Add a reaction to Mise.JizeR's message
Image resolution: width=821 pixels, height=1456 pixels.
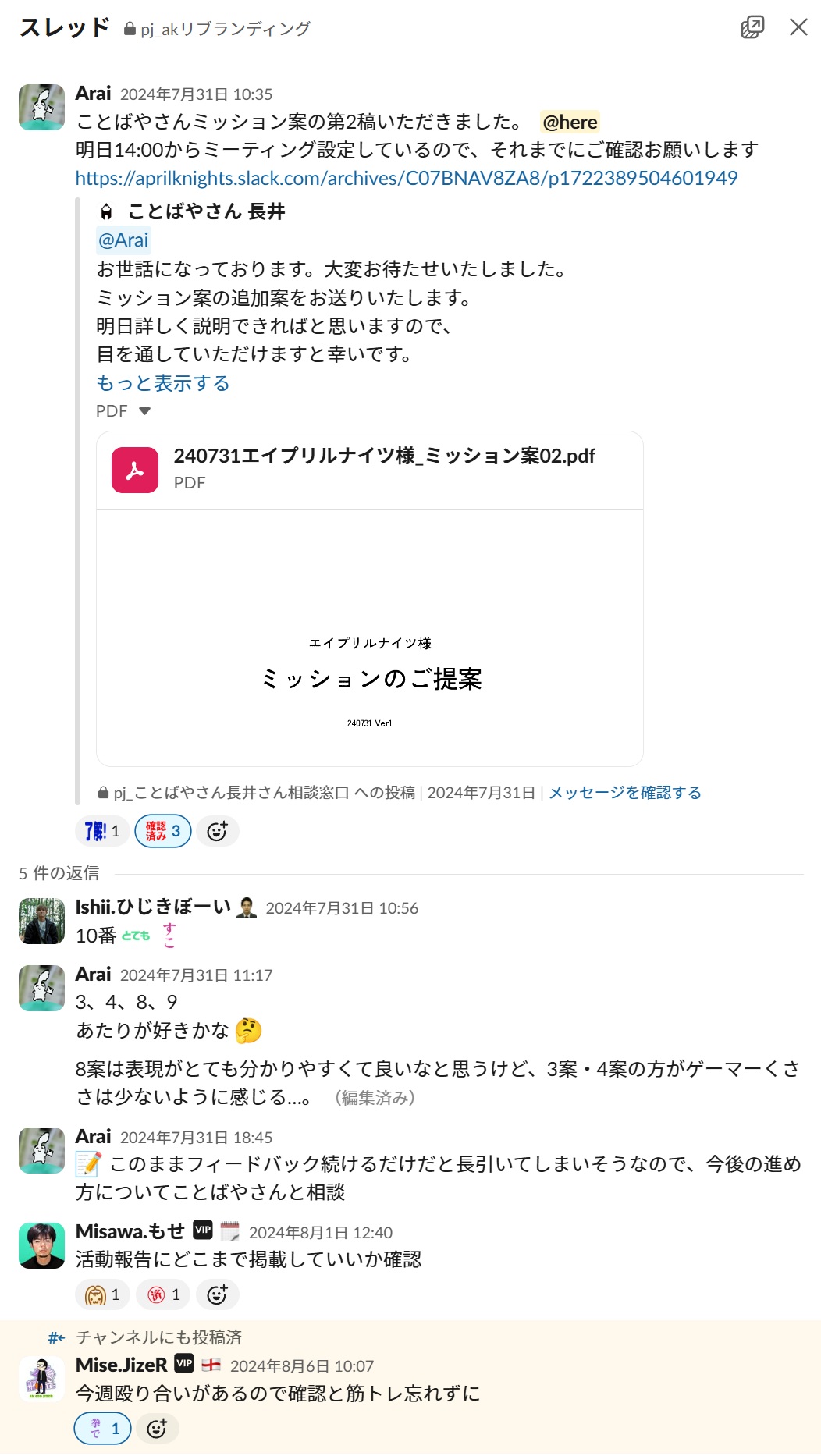pyautogui.click(x=157, y=1429)
